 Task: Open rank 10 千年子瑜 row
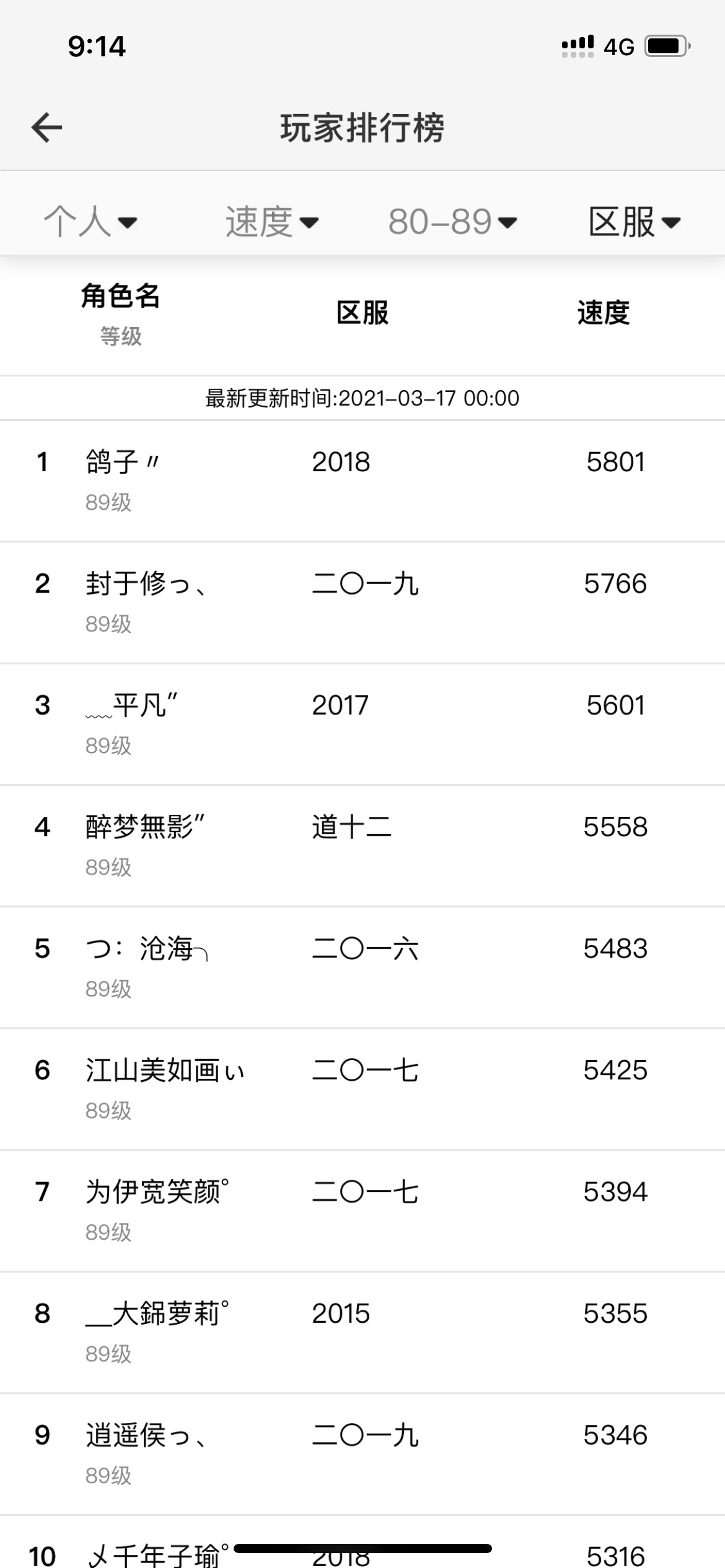coord(362,1542)
